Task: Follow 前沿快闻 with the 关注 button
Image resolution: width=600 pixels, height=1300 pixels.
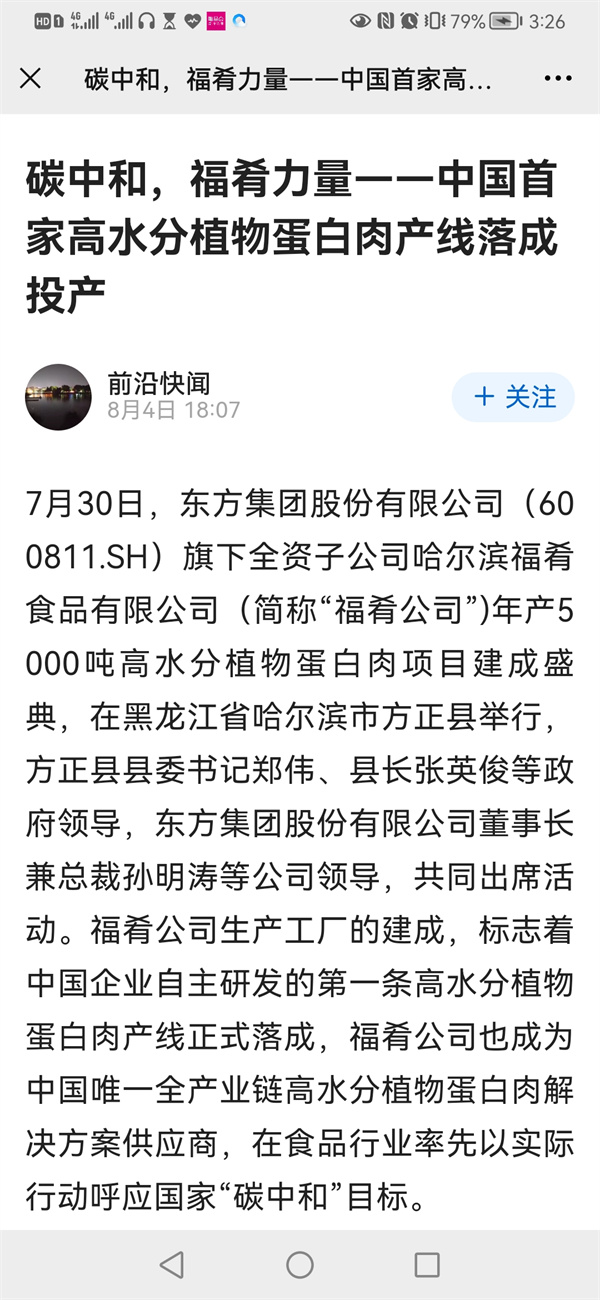Action: click(x=513, y=397)
